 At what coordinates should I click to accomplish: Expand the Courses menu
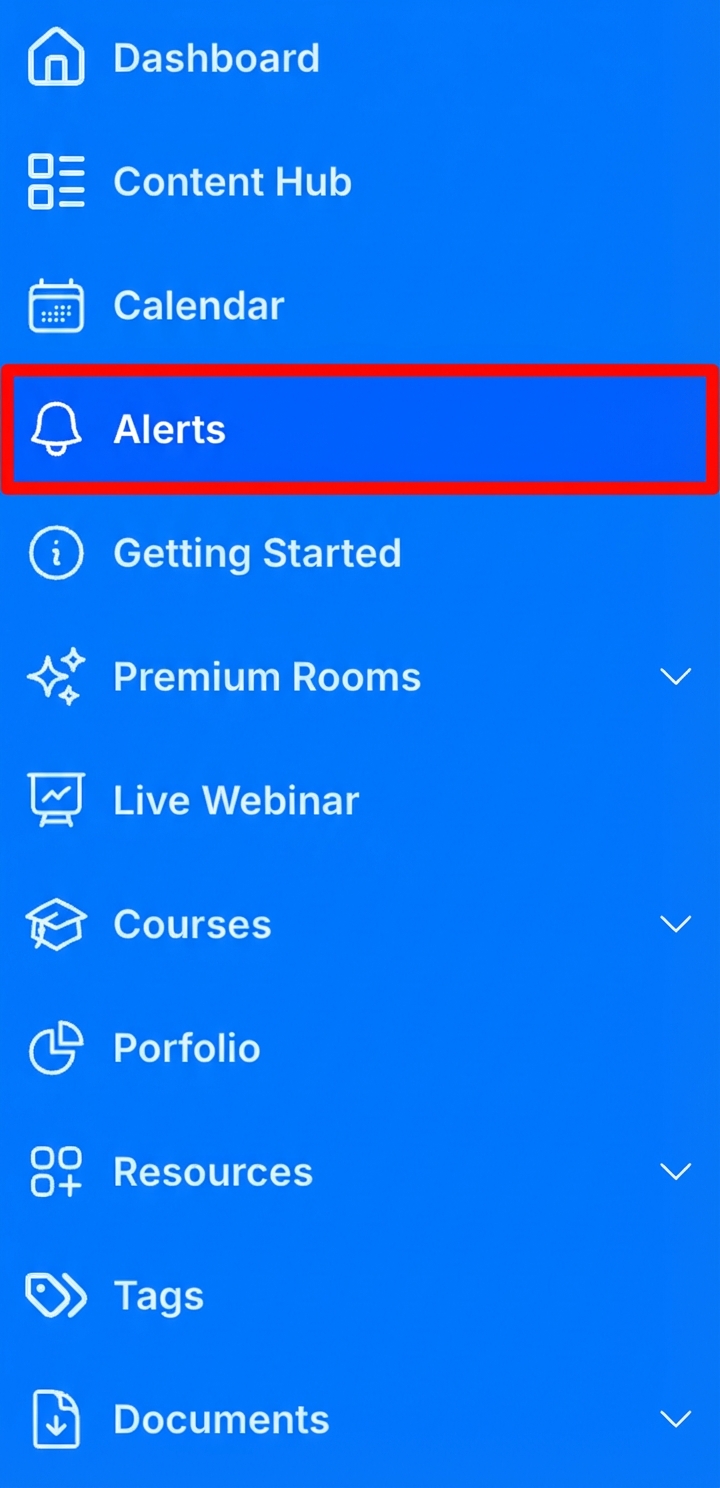click(x=676, y=923)
